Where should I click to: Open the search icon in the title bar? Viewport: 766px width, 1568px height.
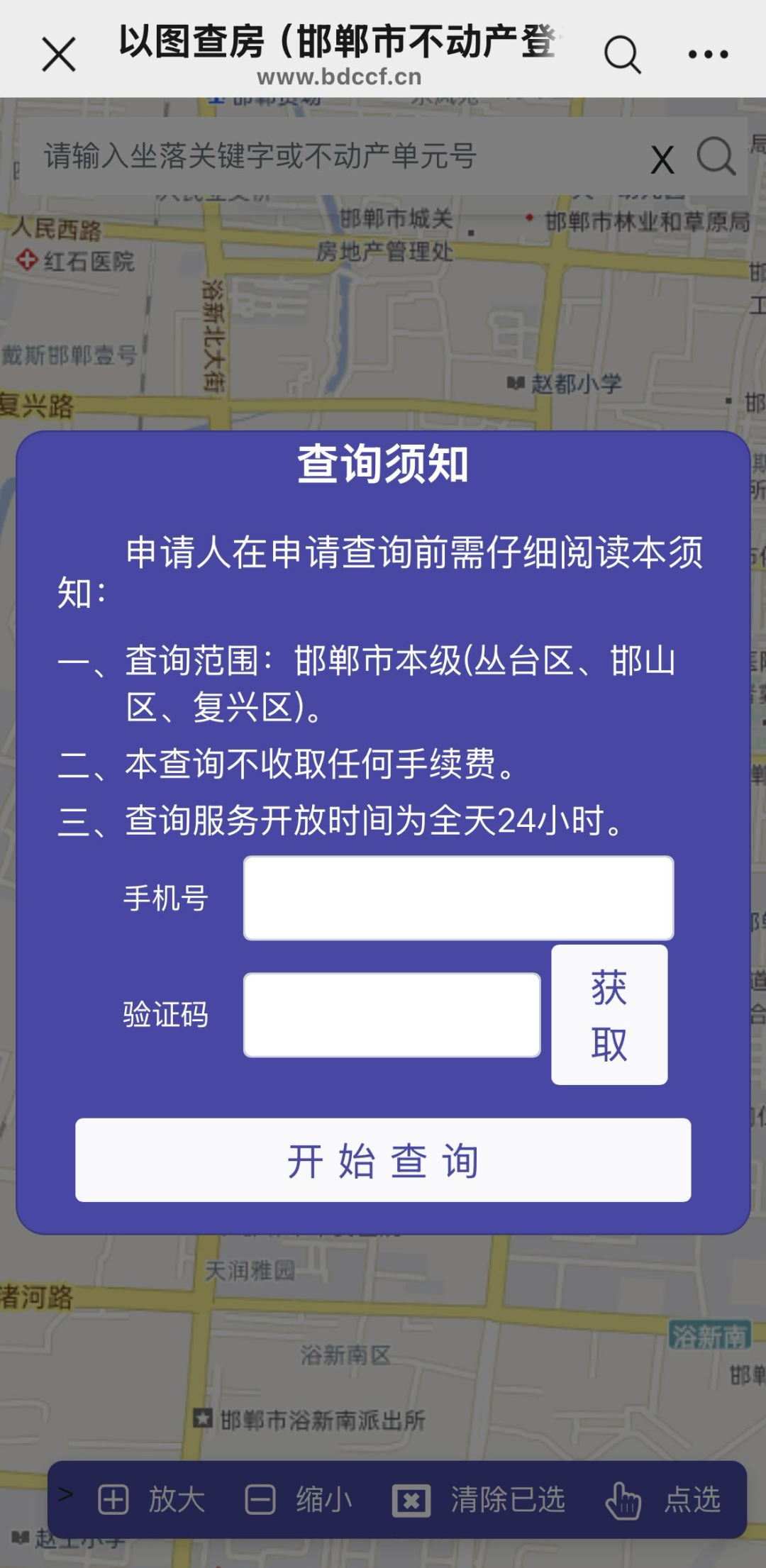point(622,55)
